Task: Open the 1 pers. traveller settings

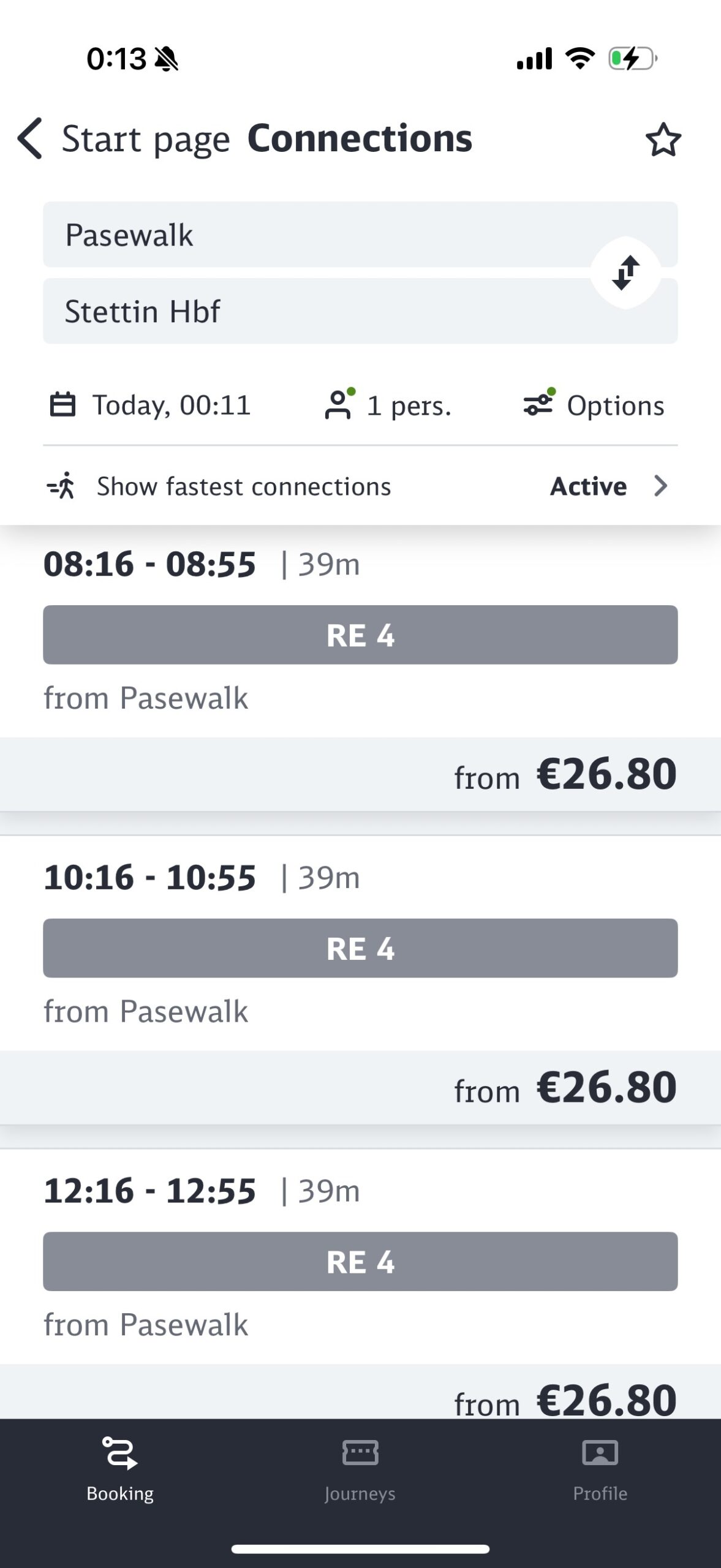Action: click(387, 405)
